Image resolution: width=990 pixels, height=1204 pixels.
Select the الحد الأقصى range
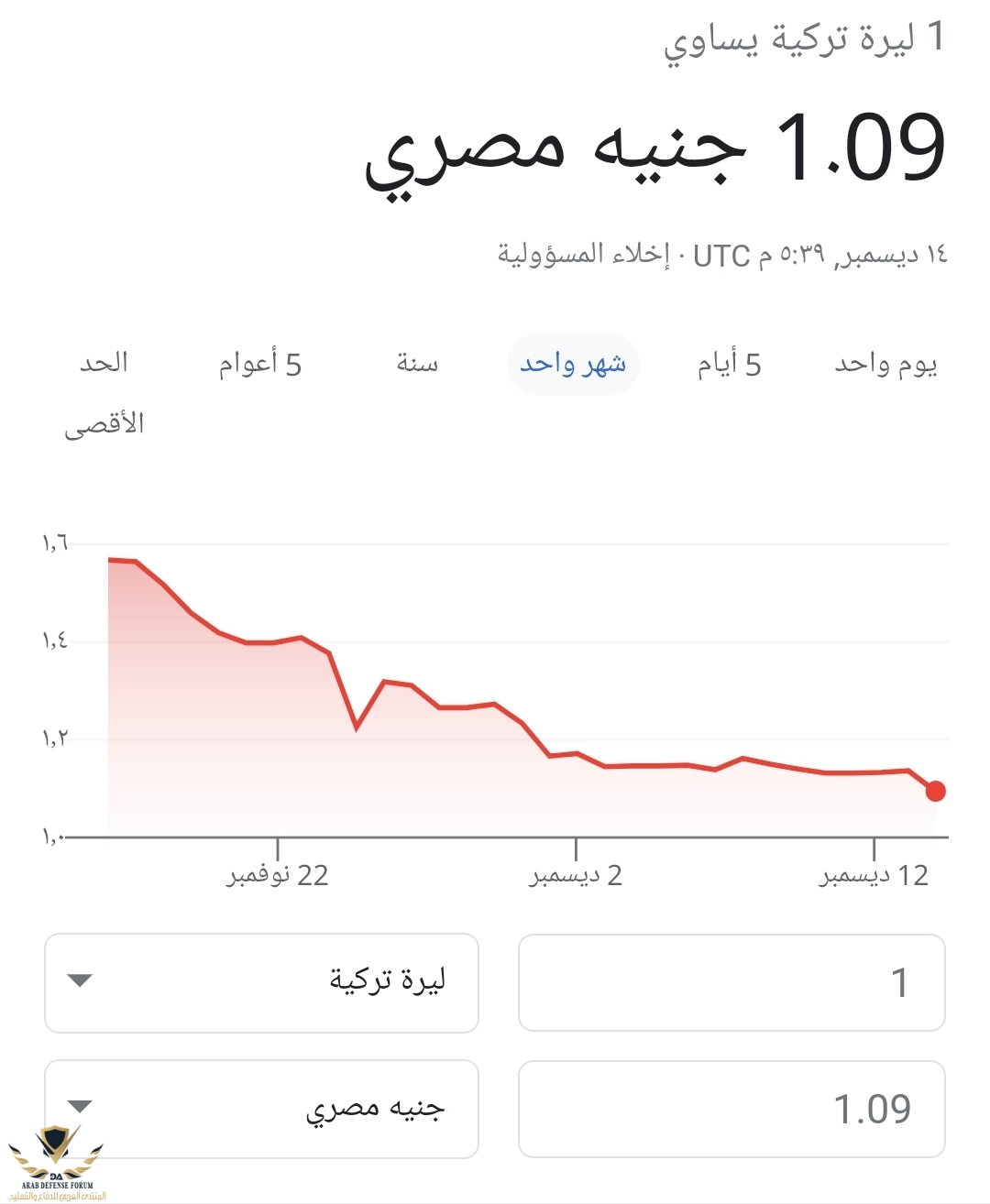tap(104, 392)
